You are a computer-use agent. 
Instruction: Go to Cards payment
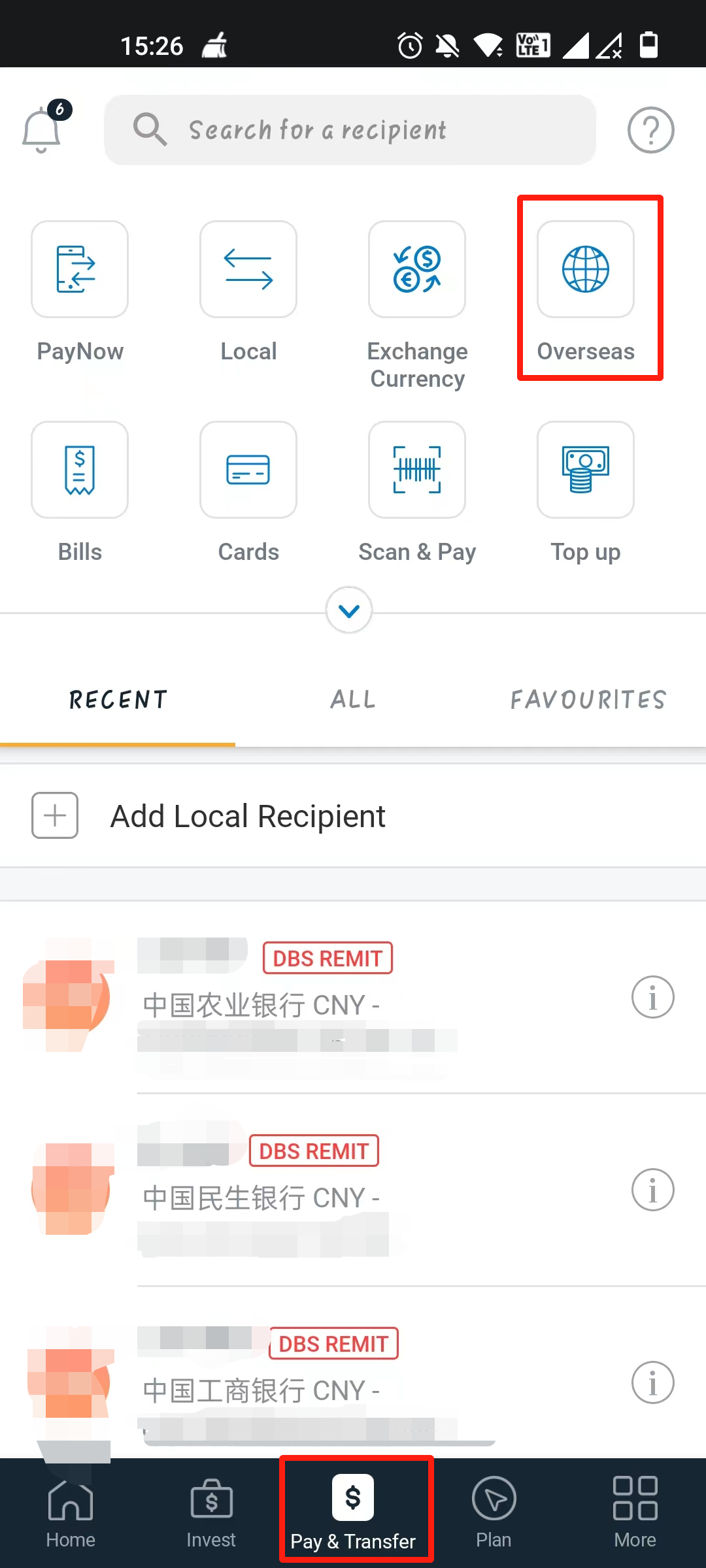tap(248, 470)
